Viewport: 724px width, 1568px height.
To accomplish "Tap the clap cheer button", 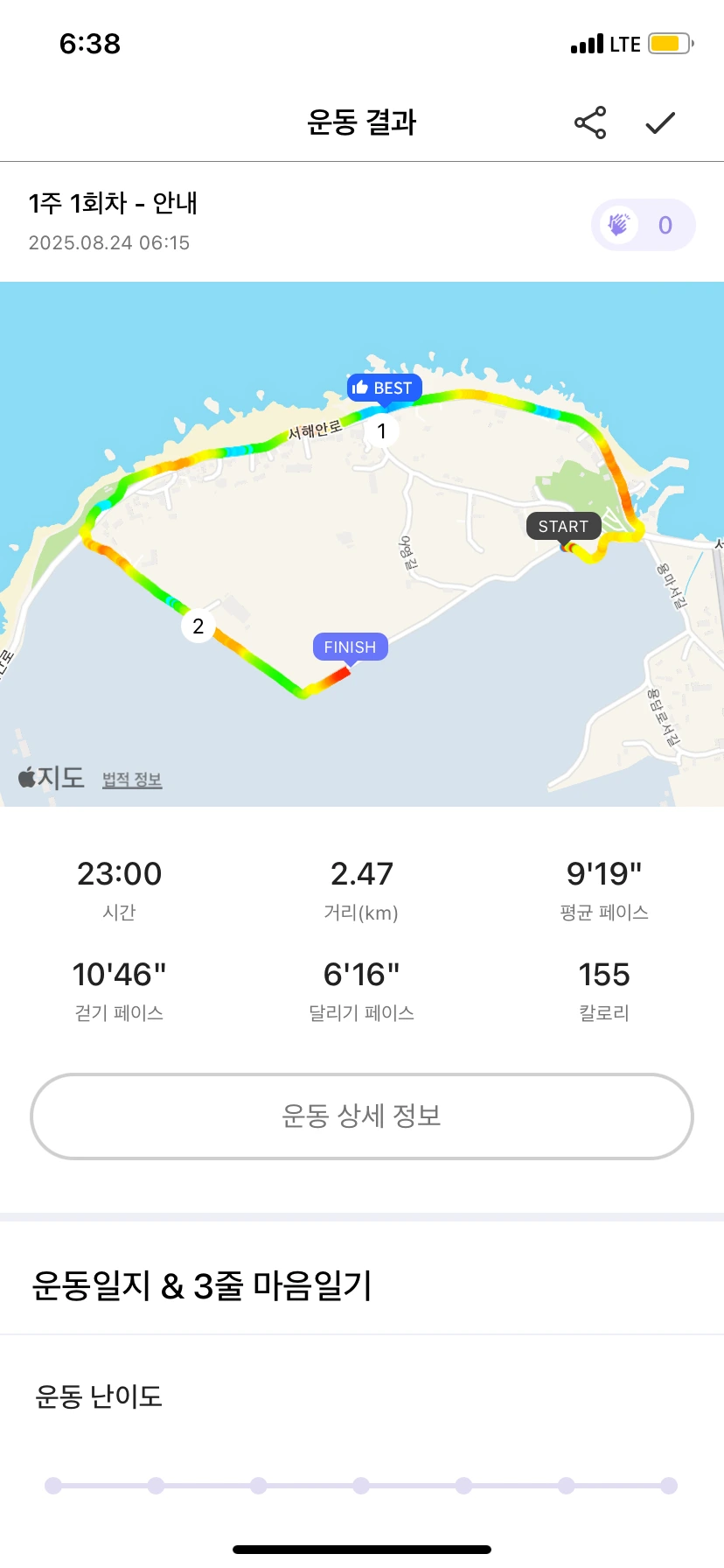I will pyautogui.click(x=644, y=225).
